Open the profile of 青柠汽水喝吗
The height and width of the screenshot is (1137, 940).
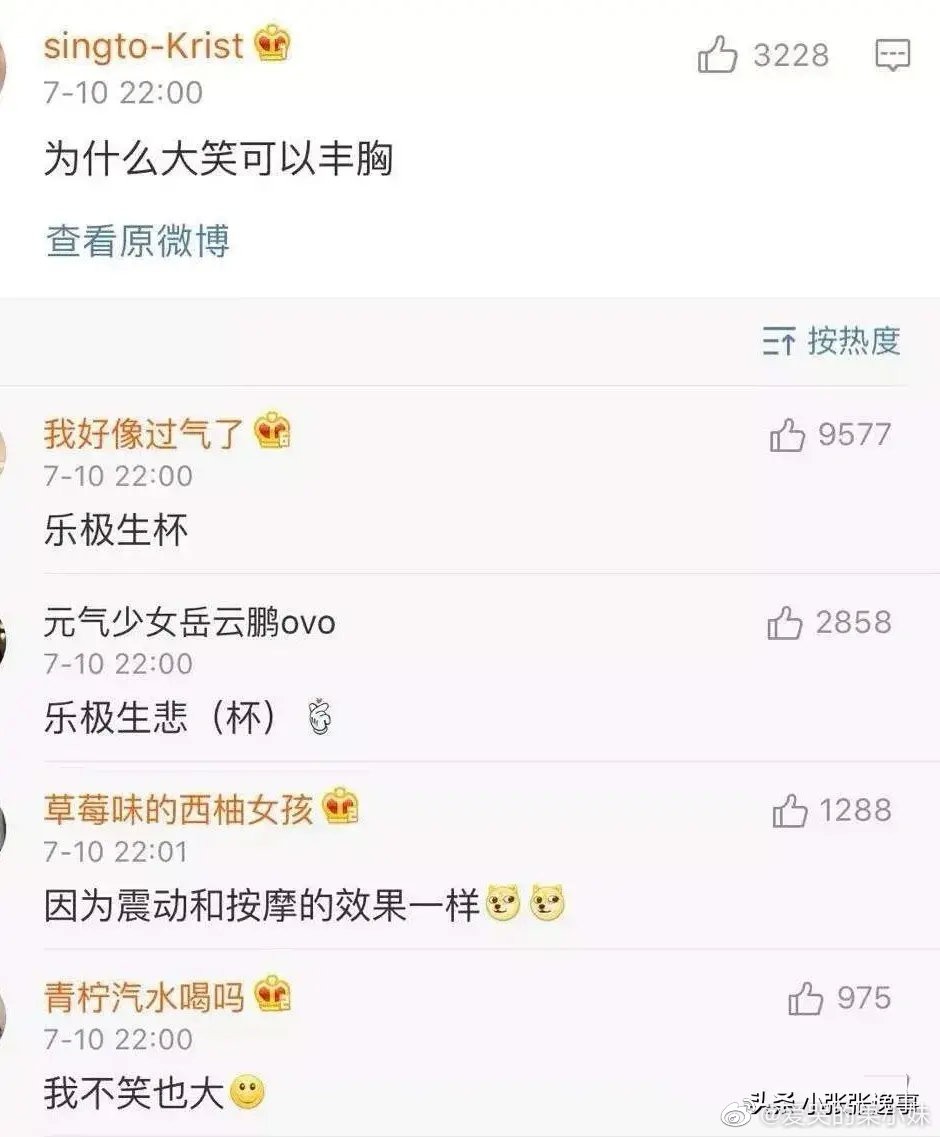coord(144,997)
